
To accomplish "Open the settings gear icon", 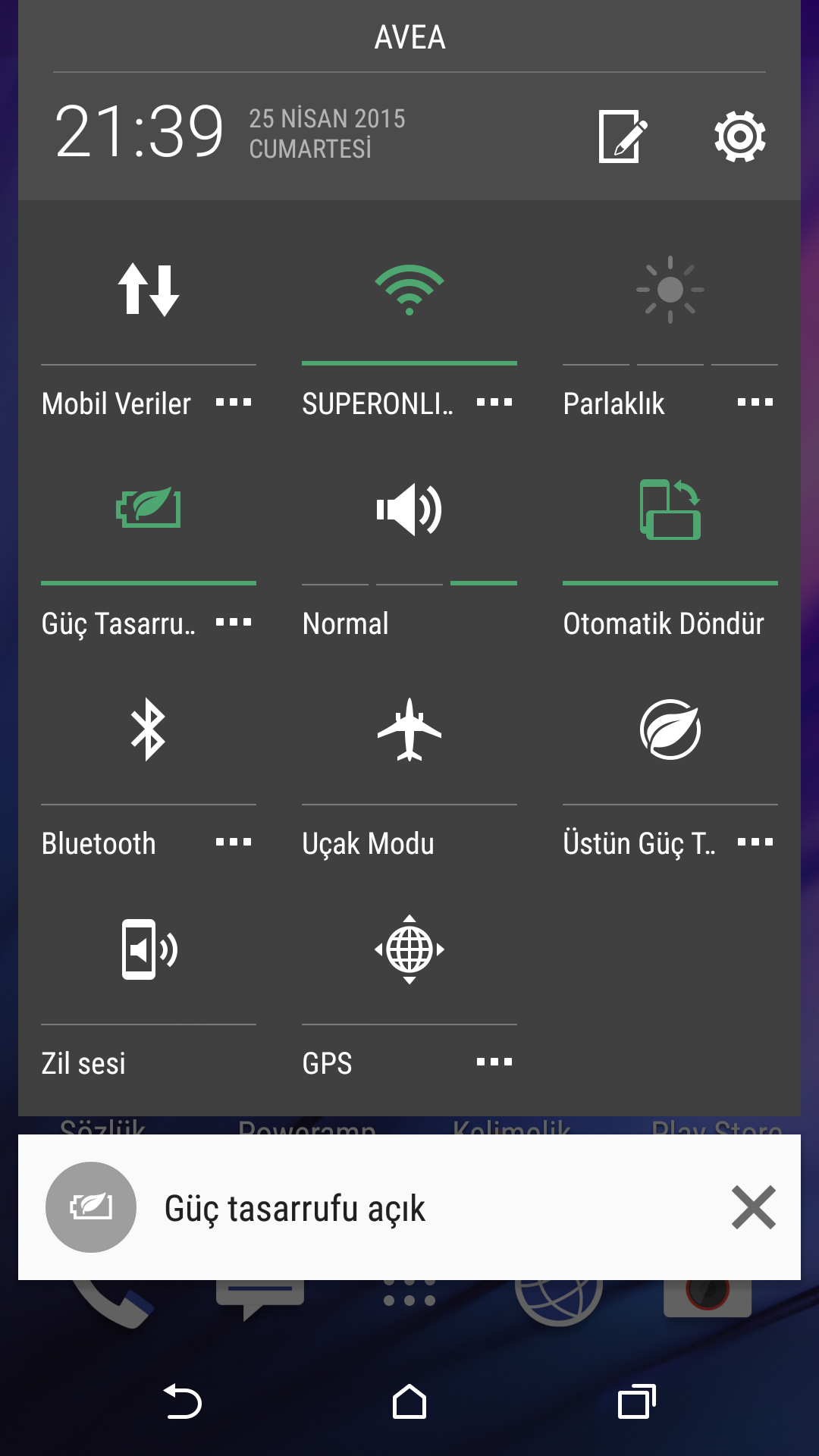I will [739, 136].
